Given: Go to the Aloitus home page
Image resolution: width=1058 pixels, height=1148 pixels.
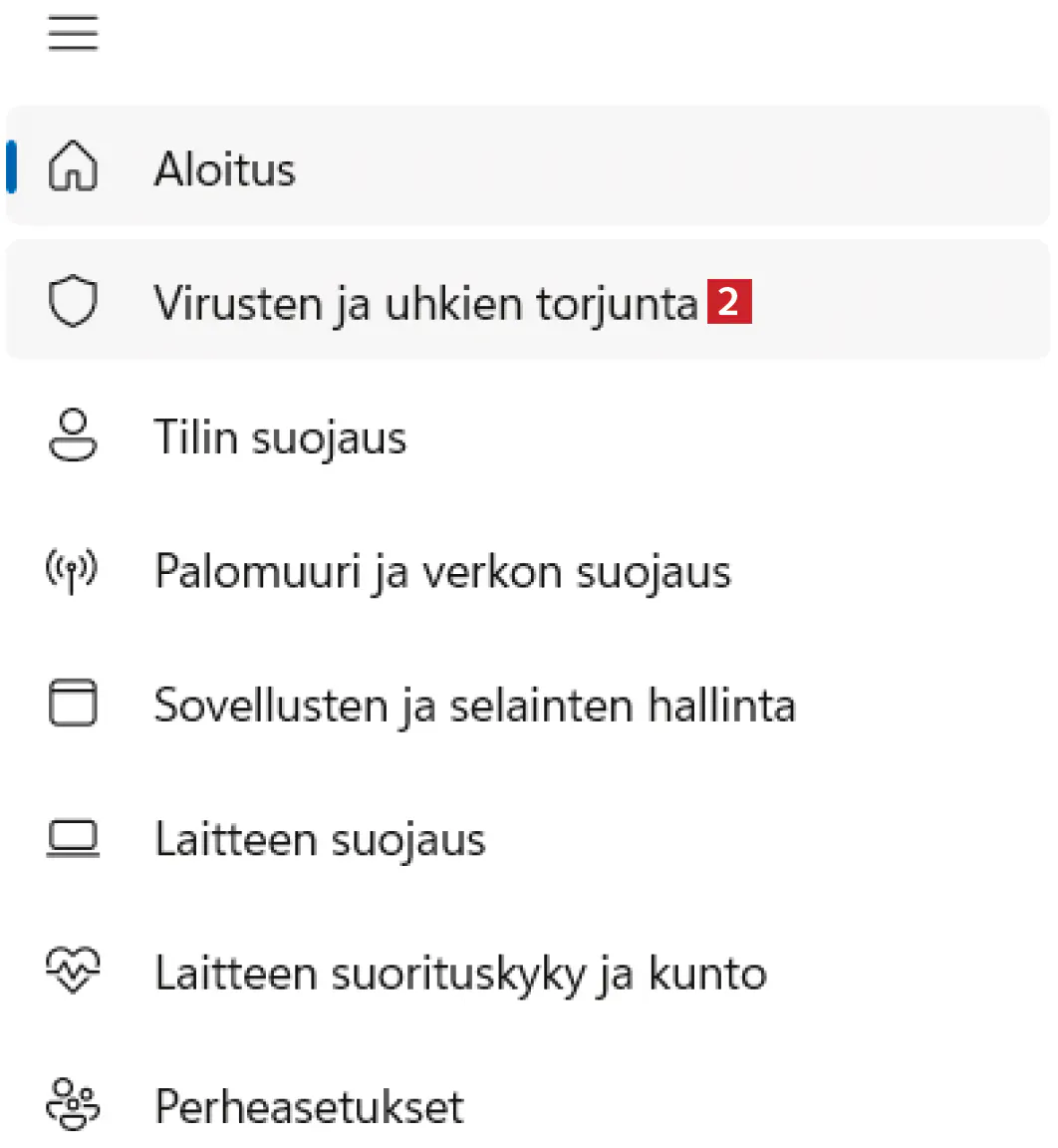Looking at the screenshot, I should click(x=225, y=168).
